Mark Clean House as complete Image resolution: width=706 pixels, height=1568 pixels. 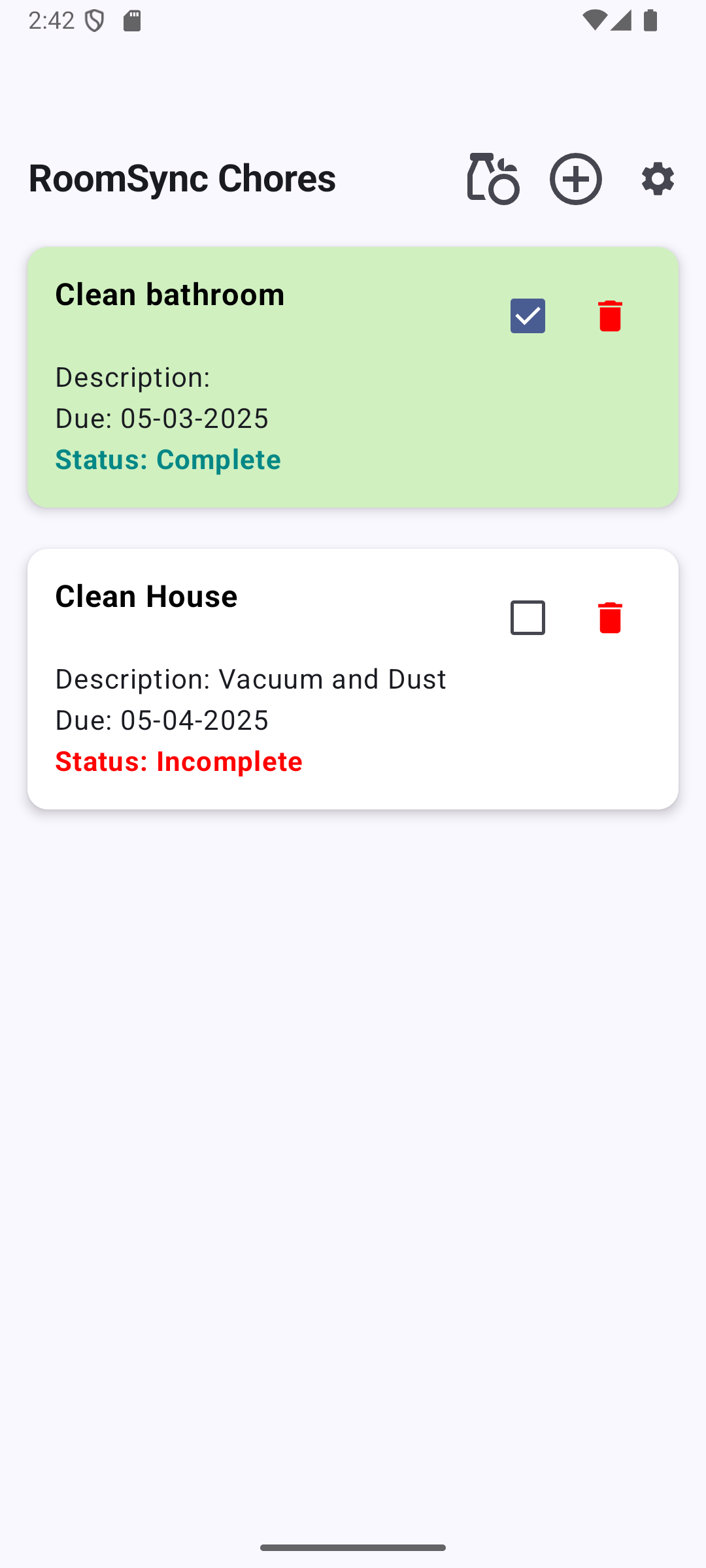click(x=528, y=618)
